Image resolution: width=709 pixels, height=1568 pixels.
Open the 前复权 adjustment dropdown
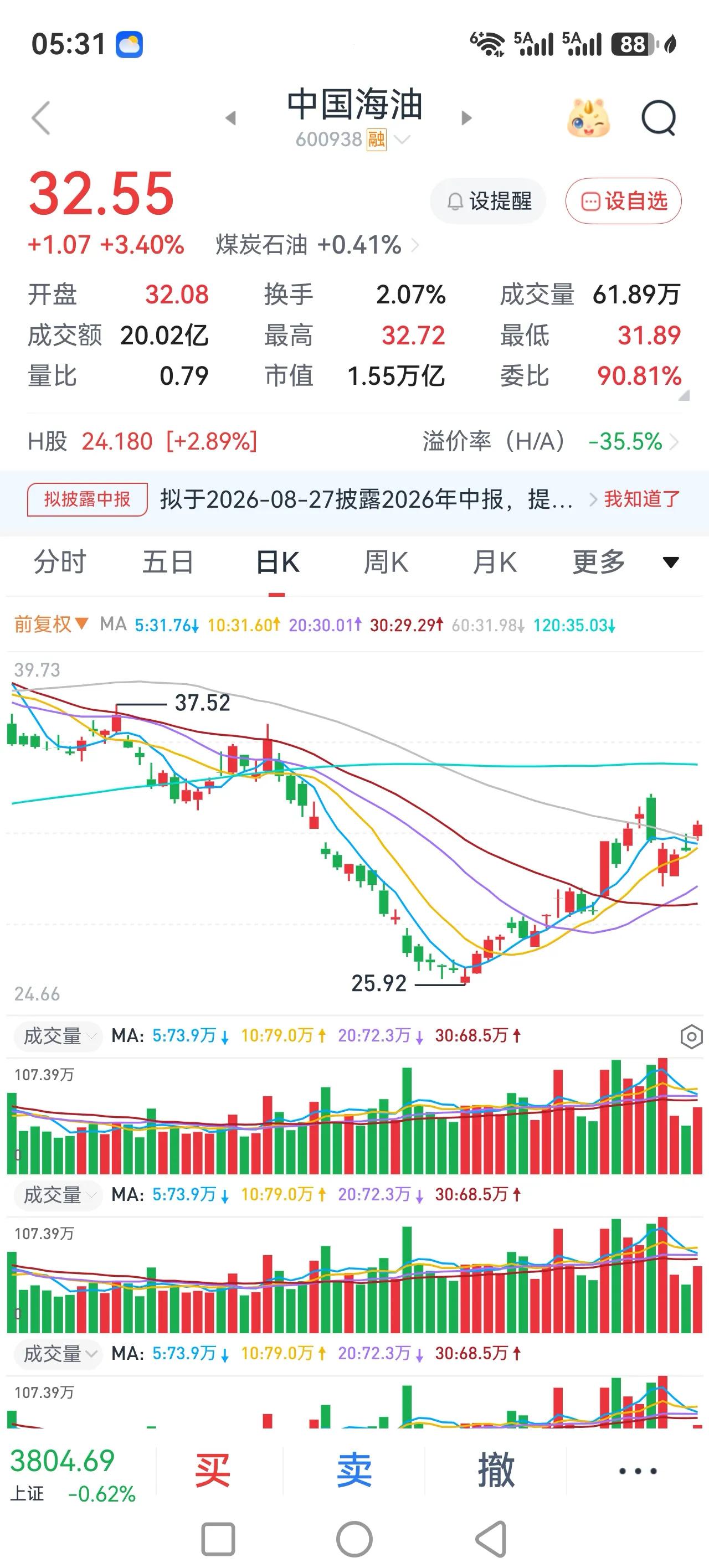(52, 625)
